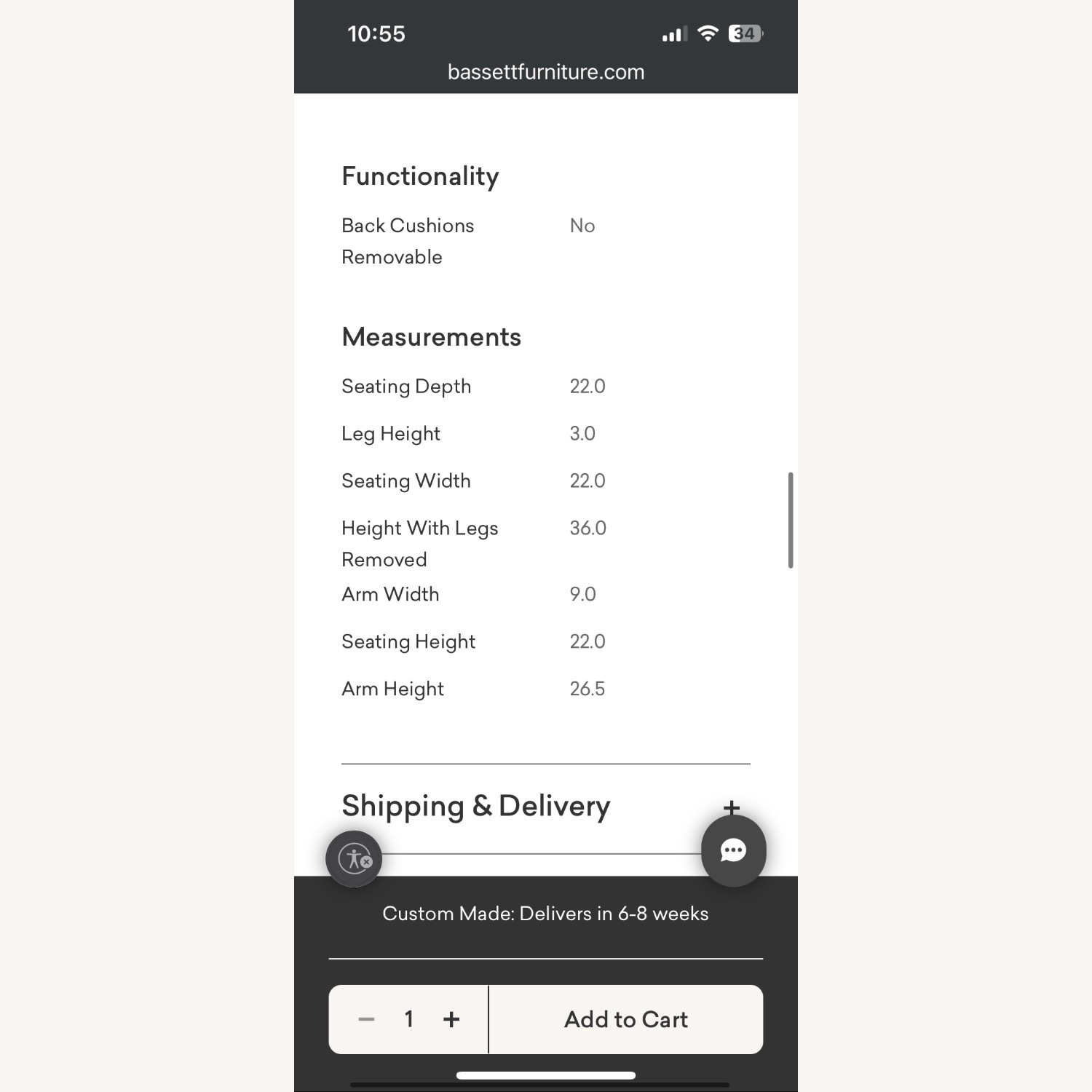This screenshot has height=1092, width=1092.
Task: Add the item to cart
Action: [x=626, y=1019]
